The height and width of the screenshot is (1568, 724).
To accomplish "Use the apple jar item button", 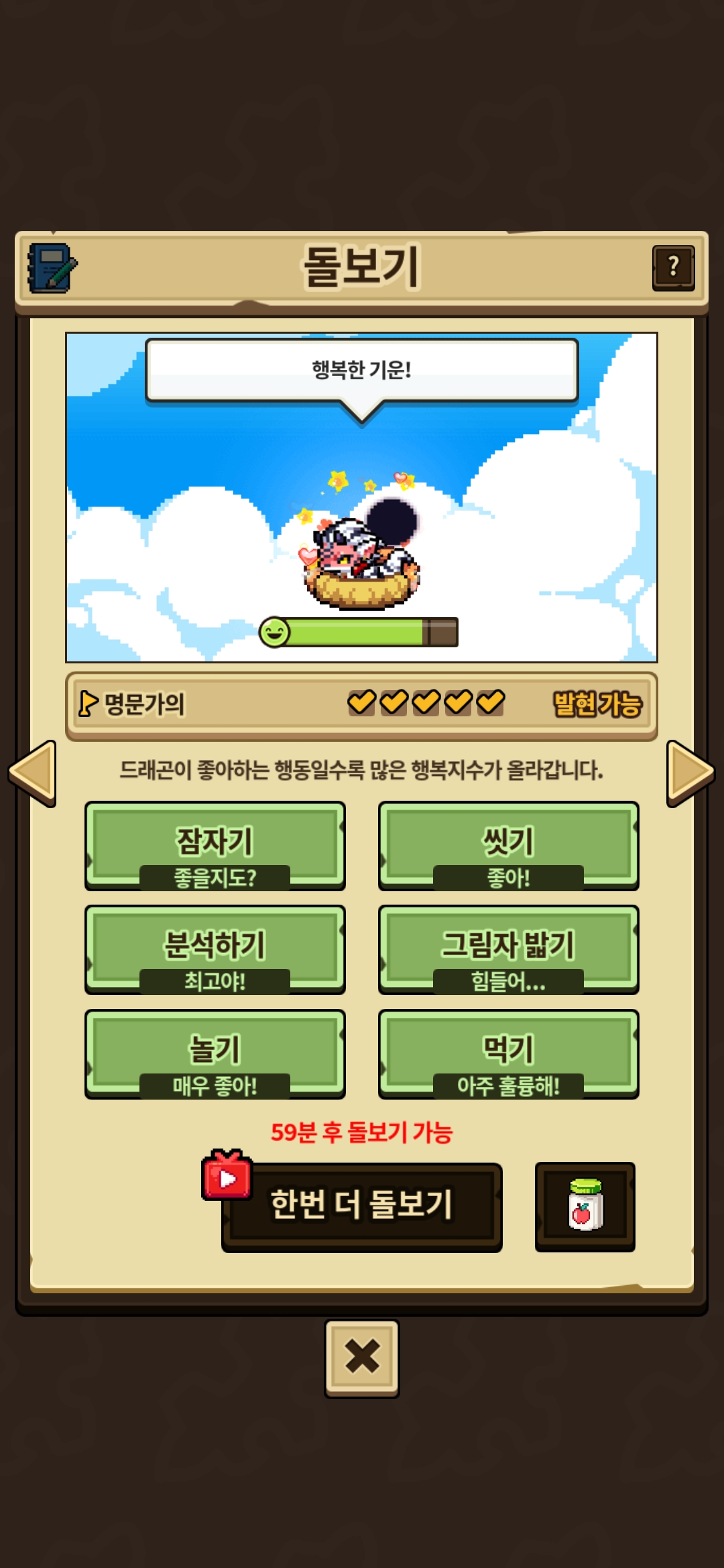I will coord(585,1206).
